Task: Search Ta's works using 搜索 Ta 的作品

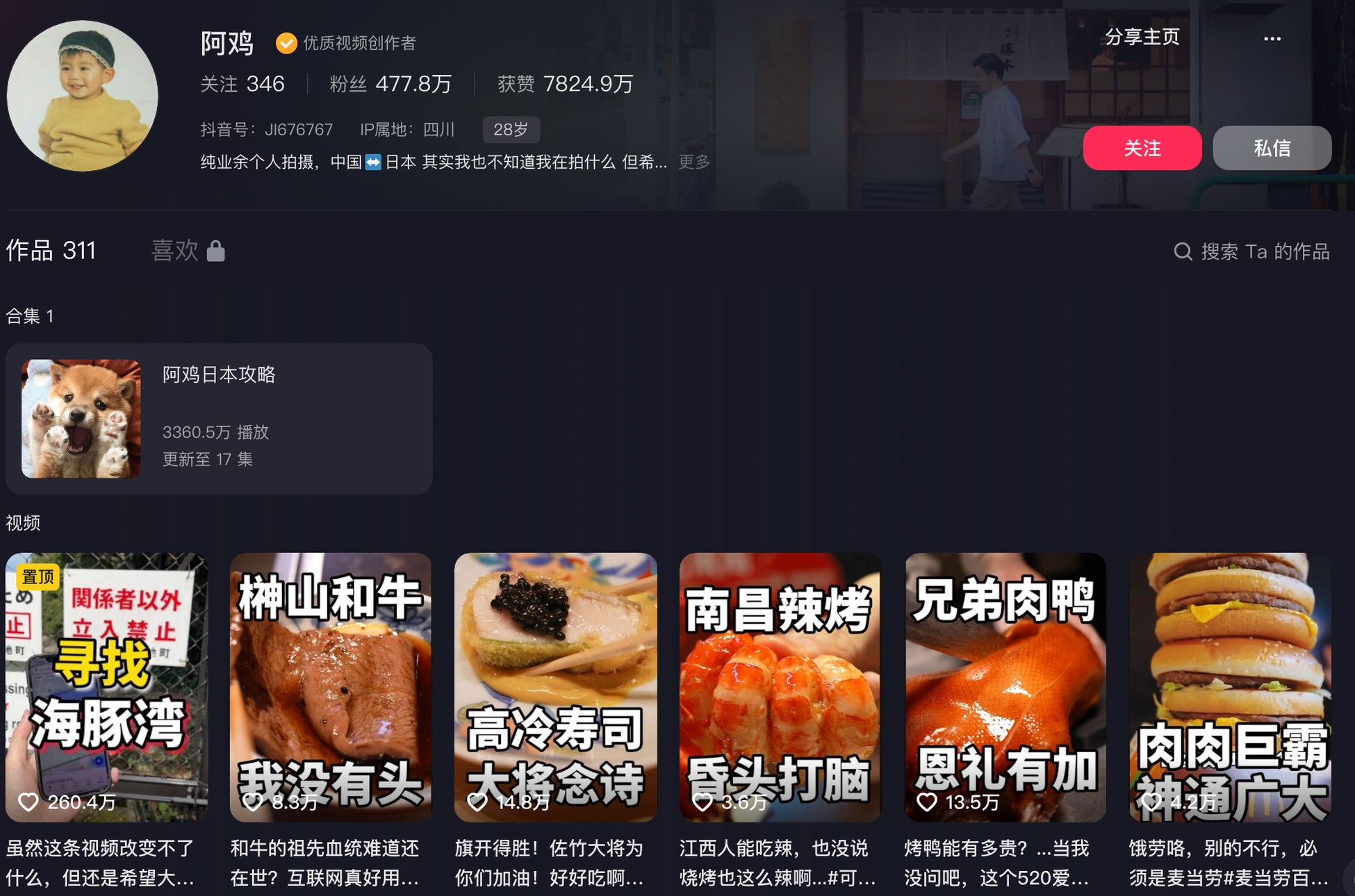Action: coord(1252,251)
